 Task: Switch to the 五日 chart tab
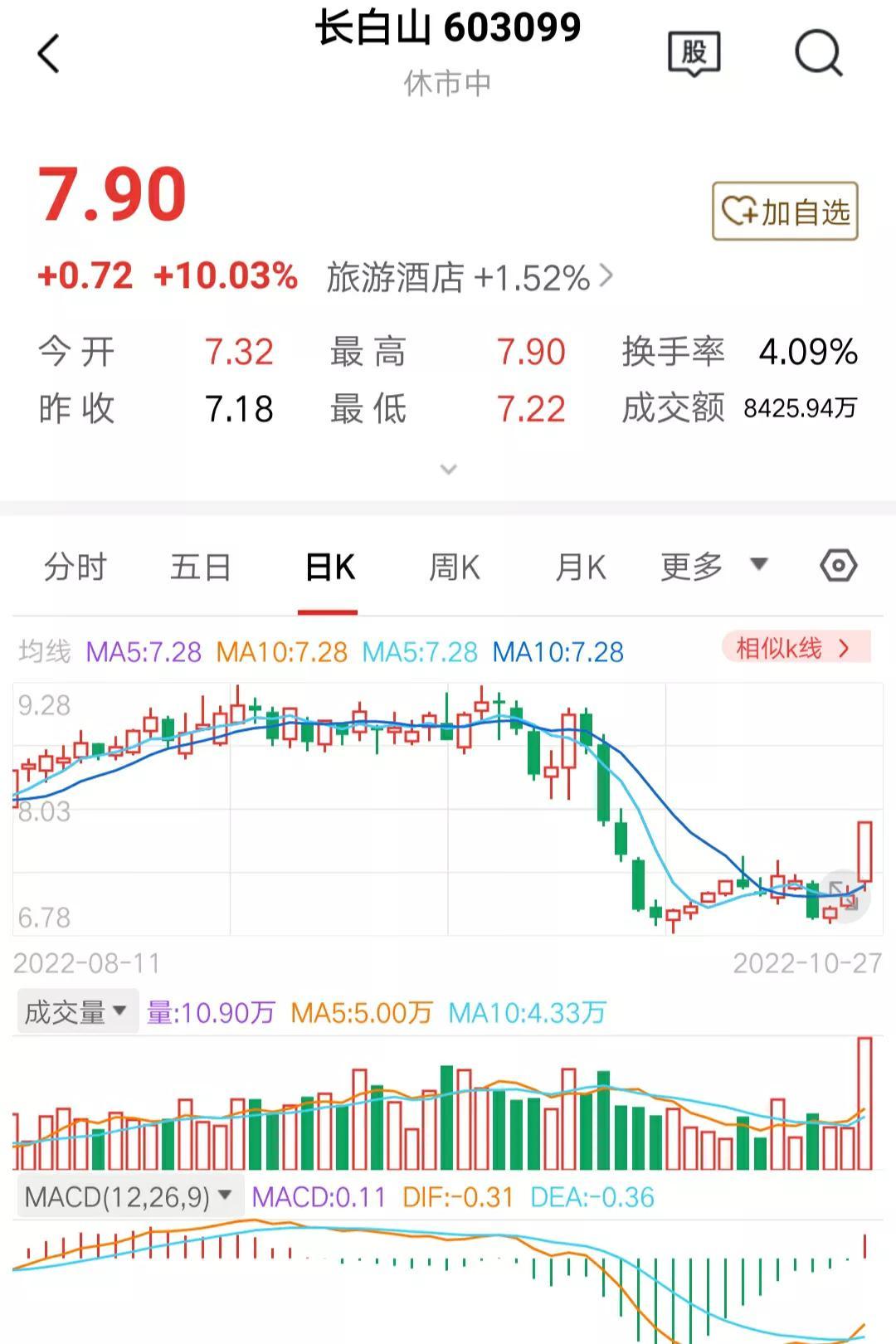click(201, 568)
